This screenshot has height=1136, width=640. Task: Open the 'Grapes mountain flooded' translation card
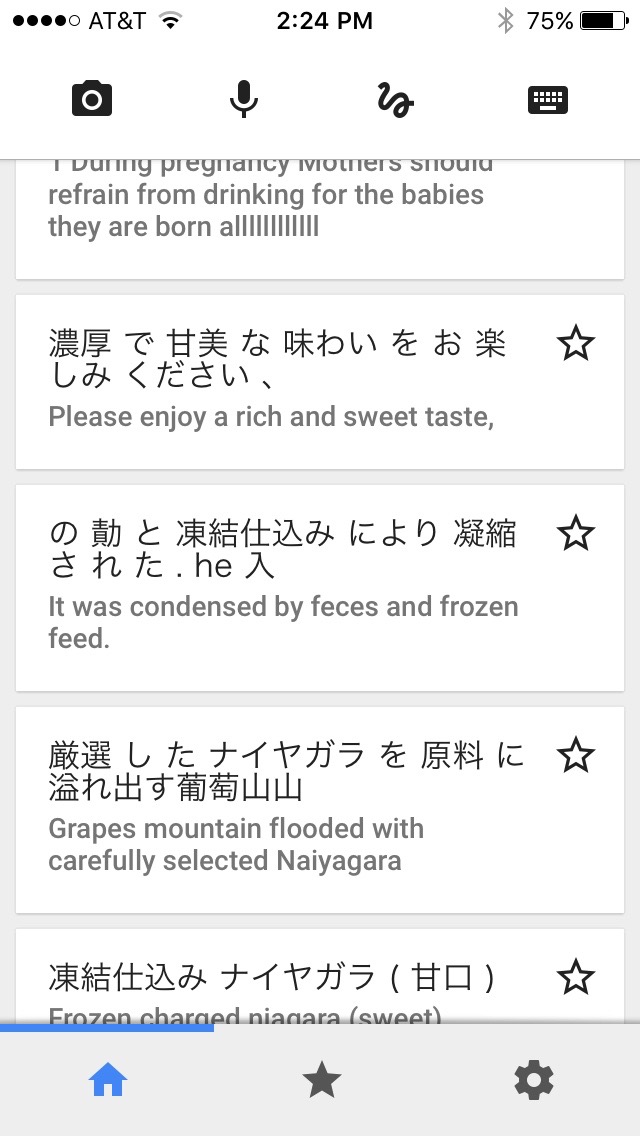(320, 810)
